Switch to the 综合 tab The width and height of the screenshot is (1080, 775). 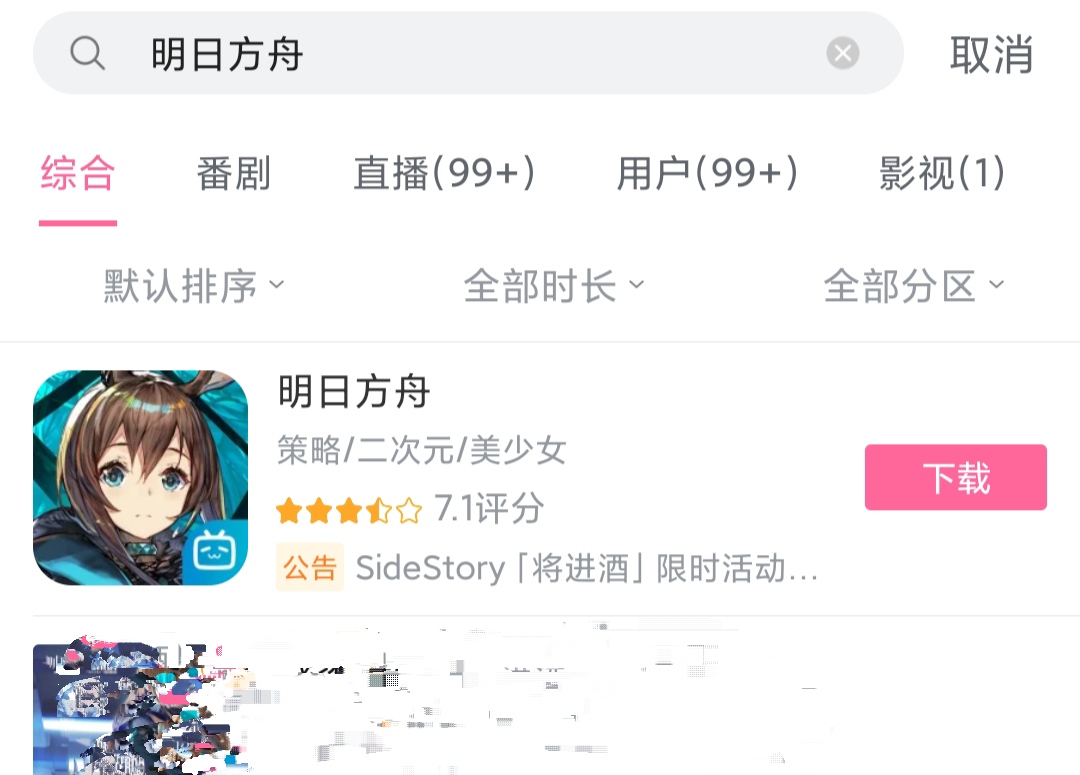click(x=78, y=174)
